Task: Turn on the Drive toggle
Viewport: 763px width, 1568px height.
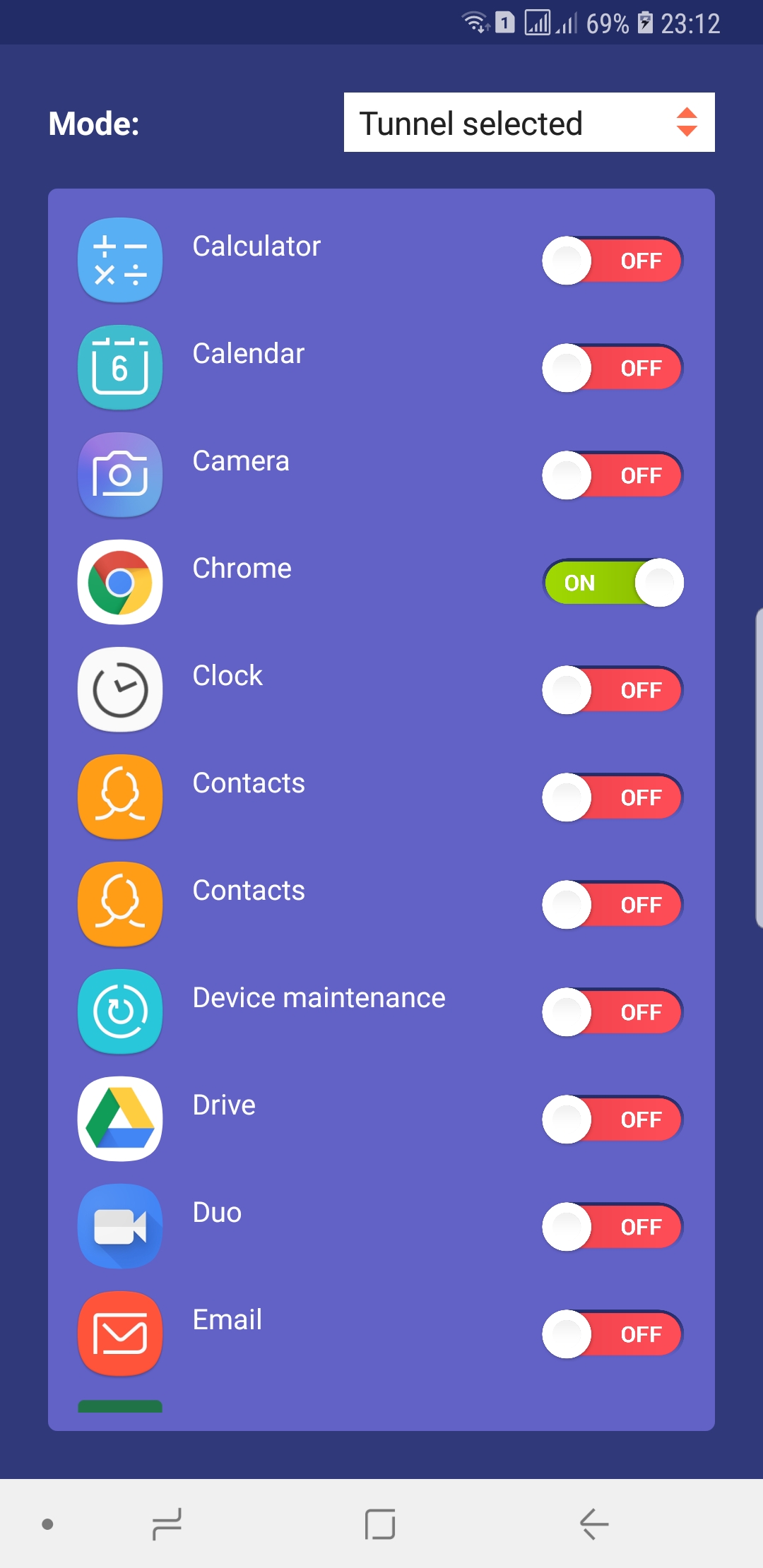Action: pyautogui.click(x=613, y=1119)
